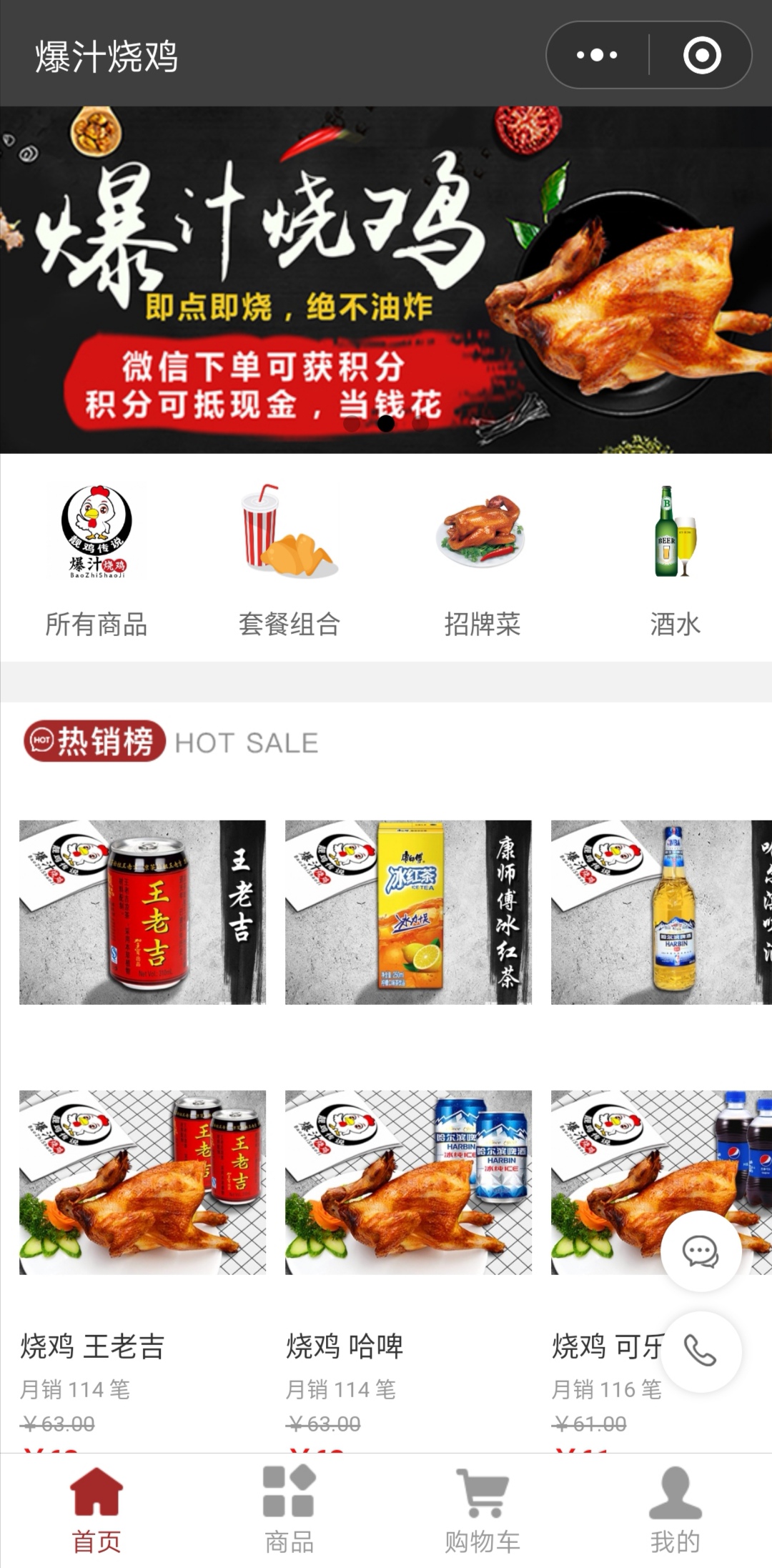Call the store using the phone button
The width and height of the screenshot is (772, 1568).
point(701,1351)
